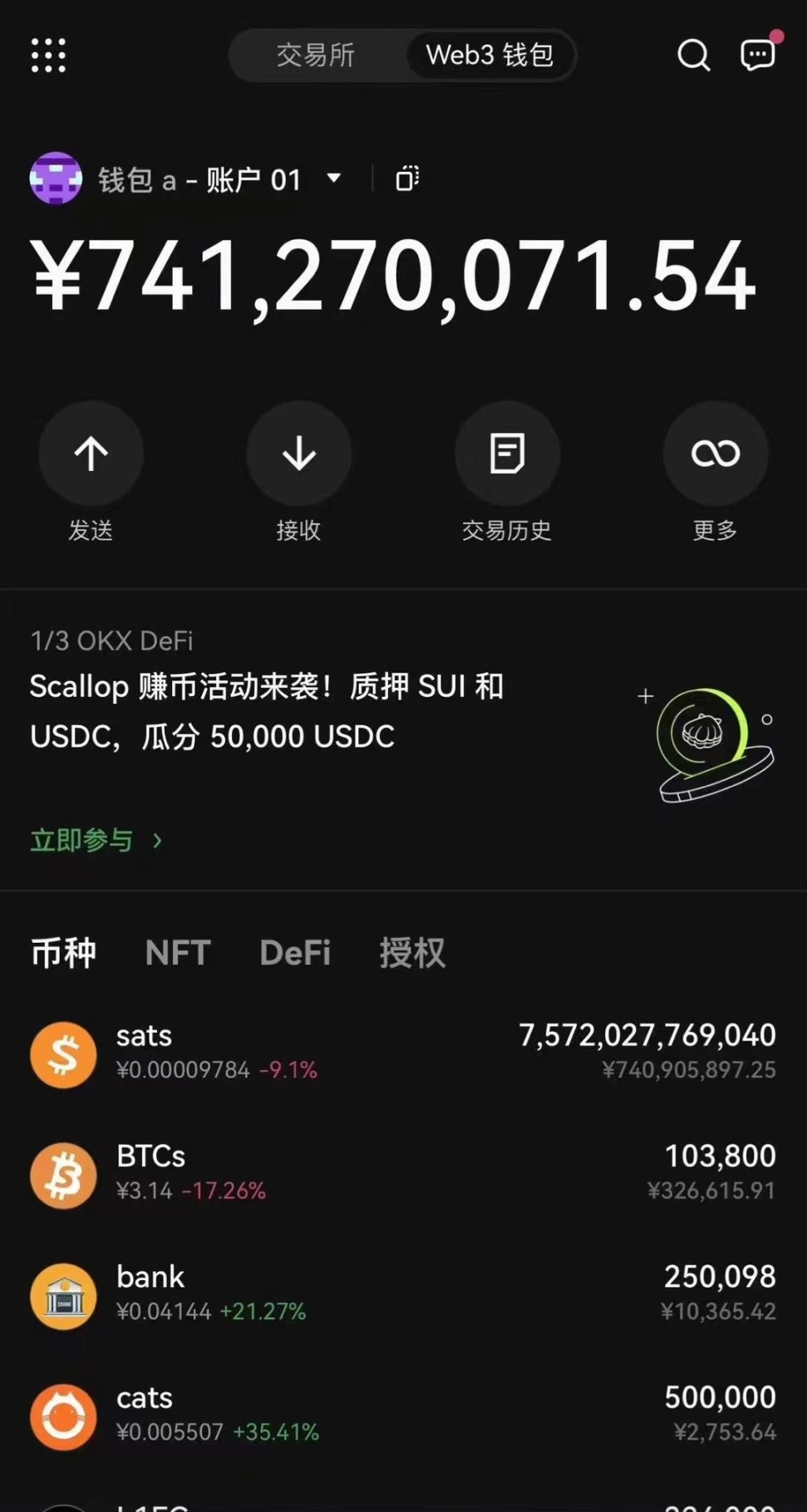Select the sats token entry
Screen dimensions: 807x1512
click(403, 1053)
